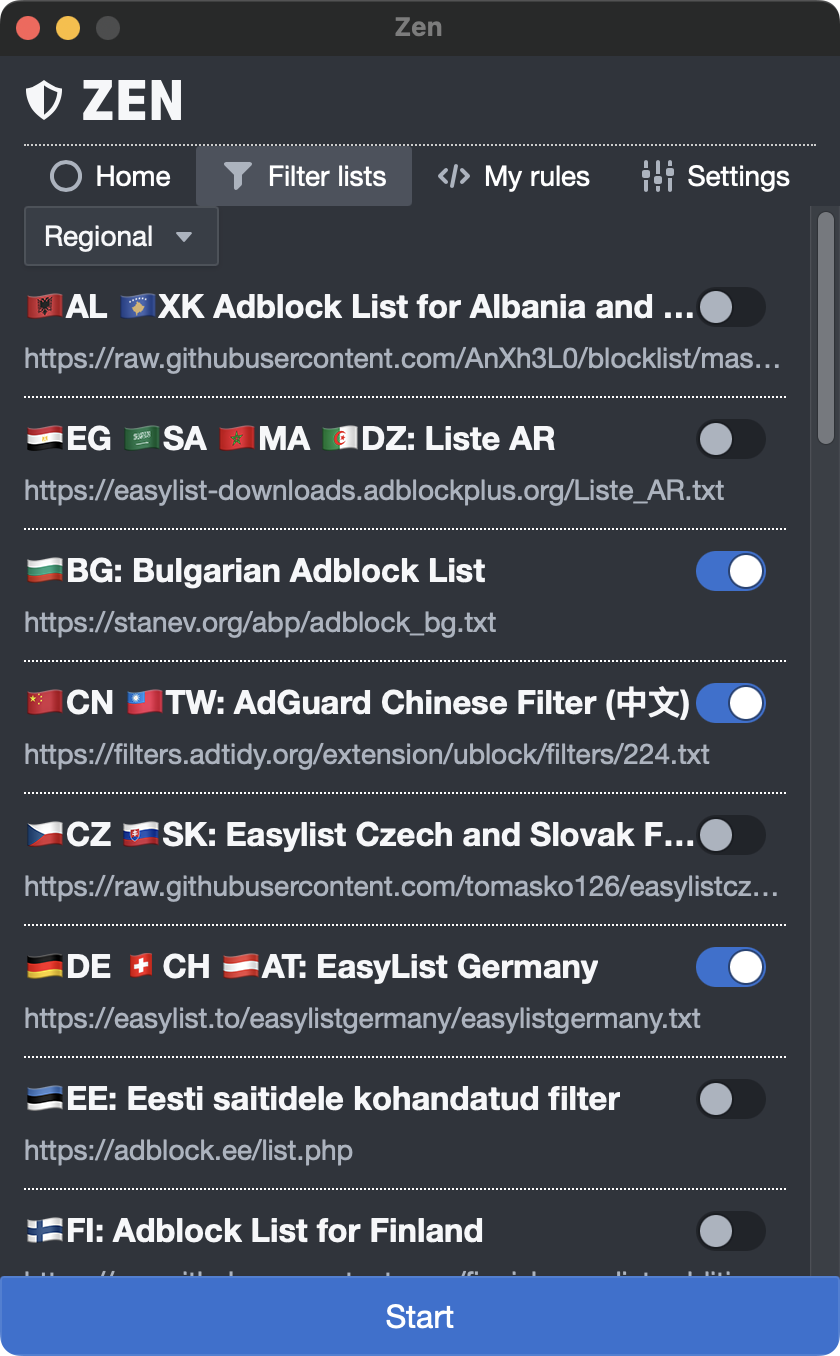Enable the Eesti saitidele kohandatud filter
The image size is (840, 1356).
[x=730, y=1099]
